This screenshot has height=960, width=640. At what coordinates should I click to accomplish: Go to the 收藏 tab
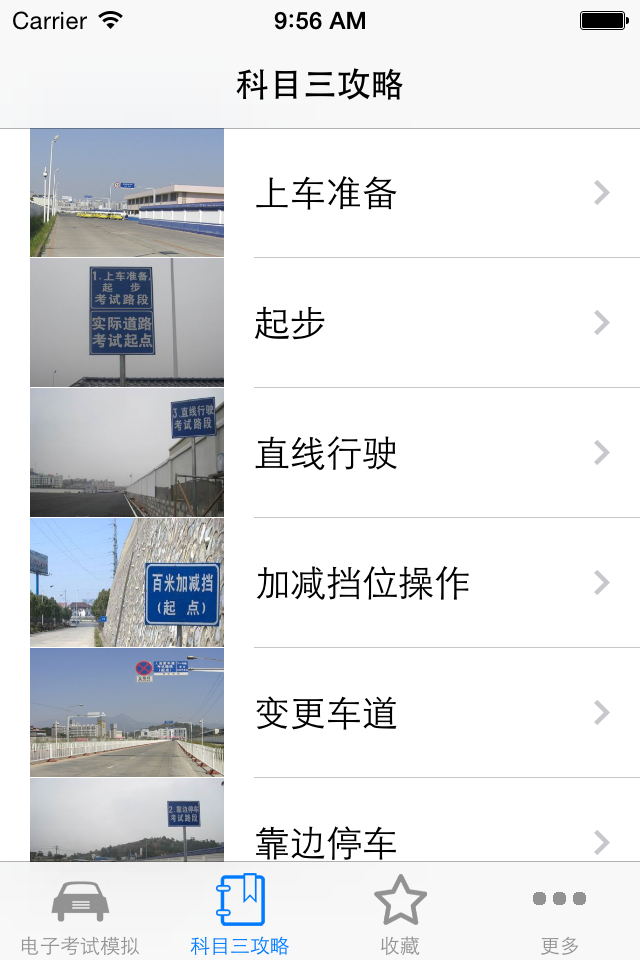400,913
